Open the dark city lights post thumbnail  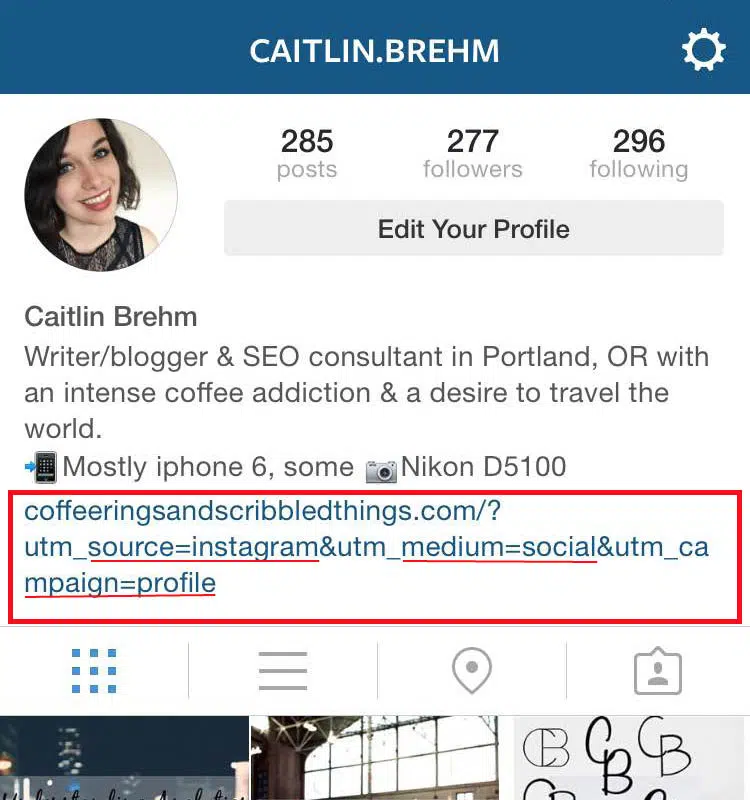[122, 758]
